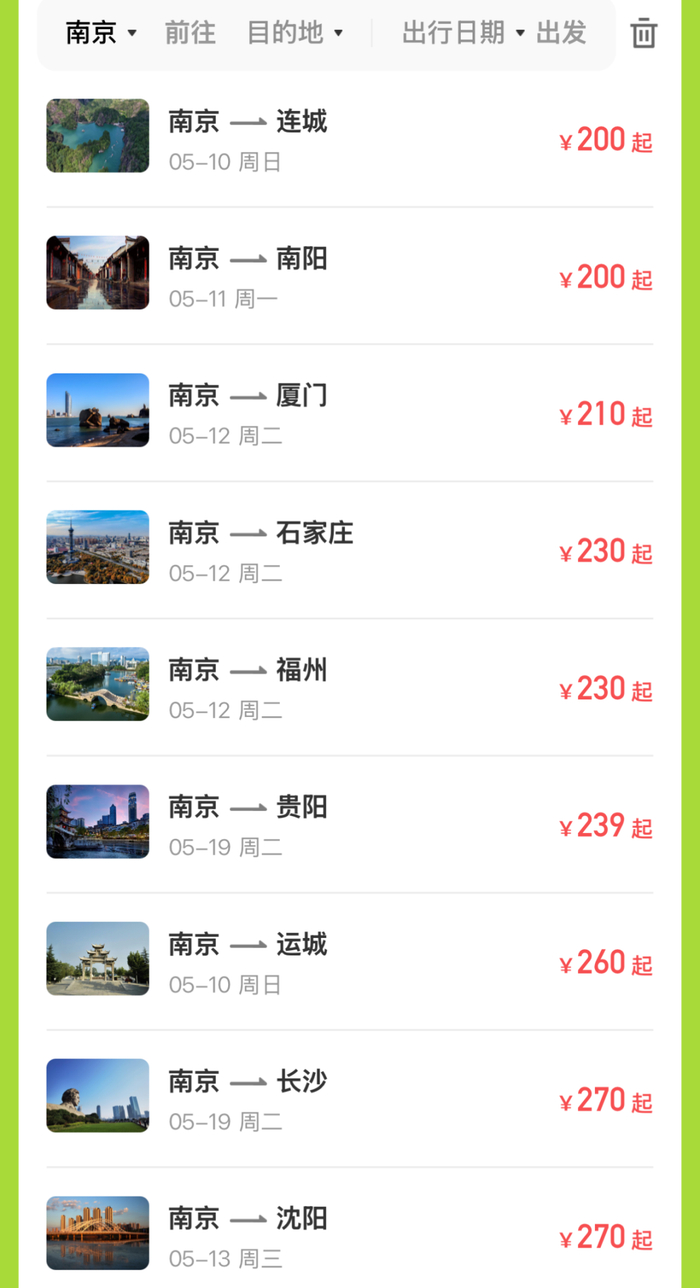
Task: View 南京 to 运城 low fare
Action: (x=350, y=960)
